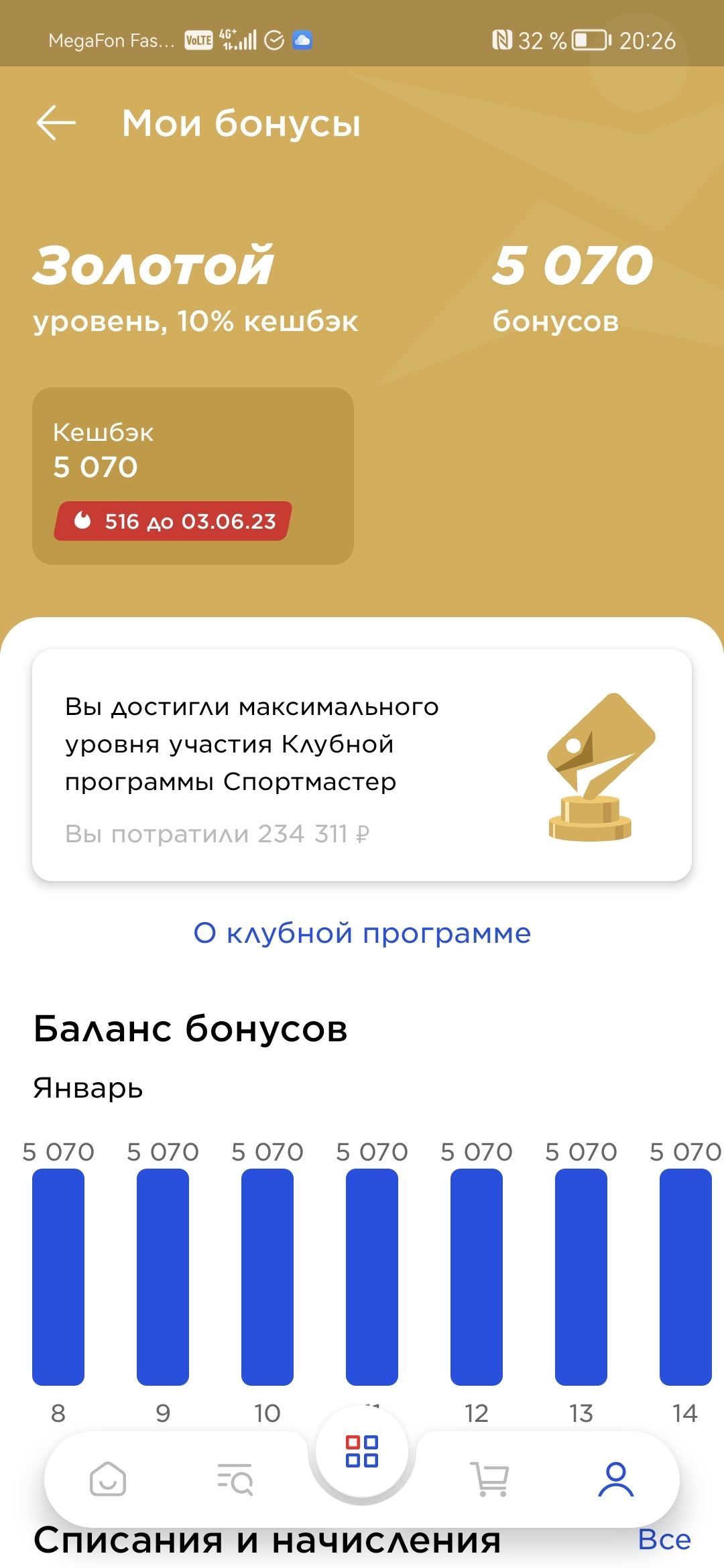This screenshot has width=724, height=1568.
Task: Switch to the profile tab
Action: 615,1479
